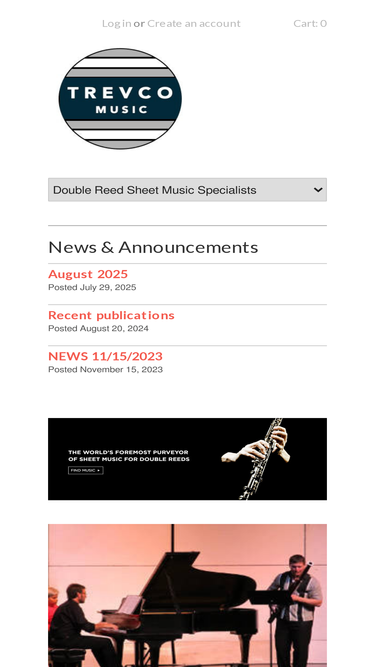This screenshot has width=375, height=667.
Task: Open the Find Music sheet music banner
Action: pos(188,459)
